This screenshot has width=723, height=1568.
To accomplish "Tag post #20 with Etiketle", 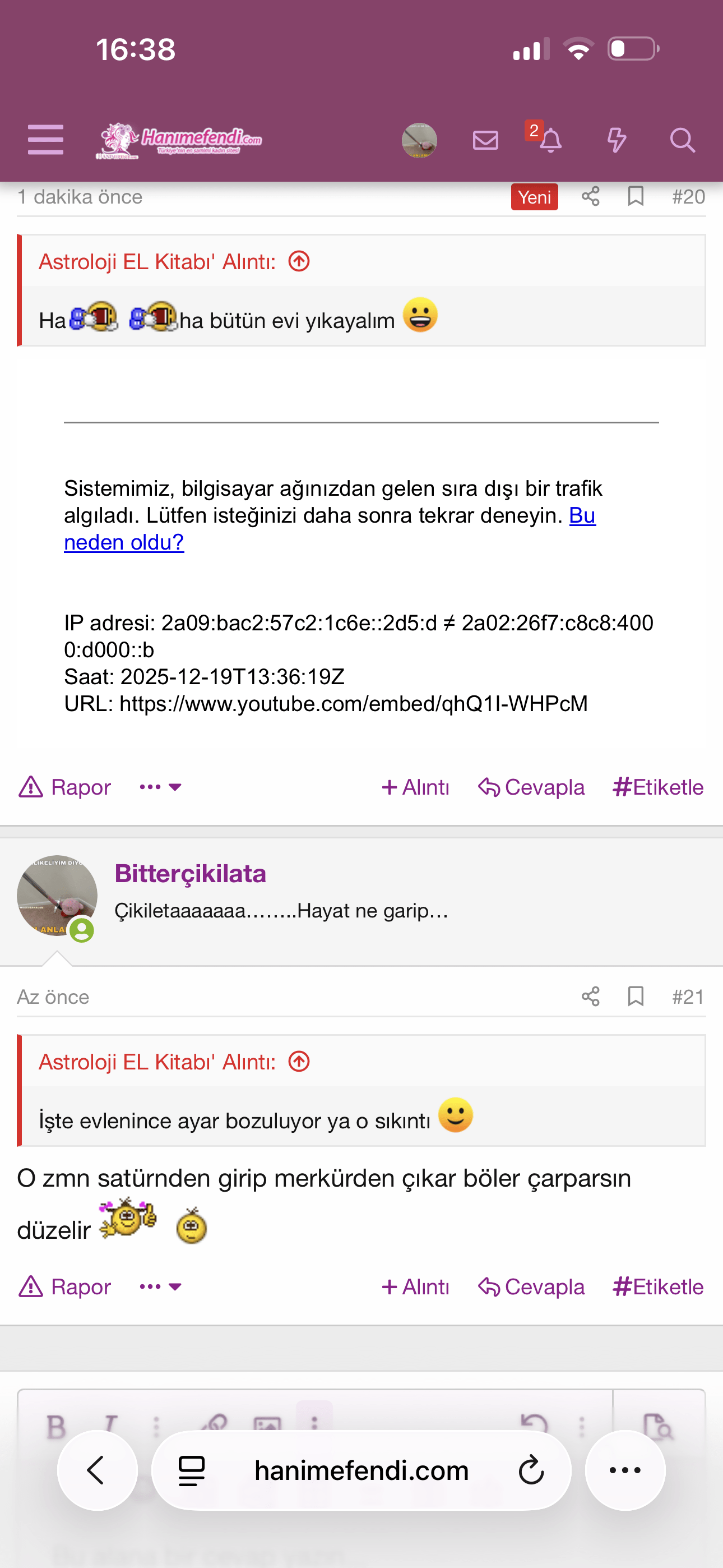I will 658,787.
